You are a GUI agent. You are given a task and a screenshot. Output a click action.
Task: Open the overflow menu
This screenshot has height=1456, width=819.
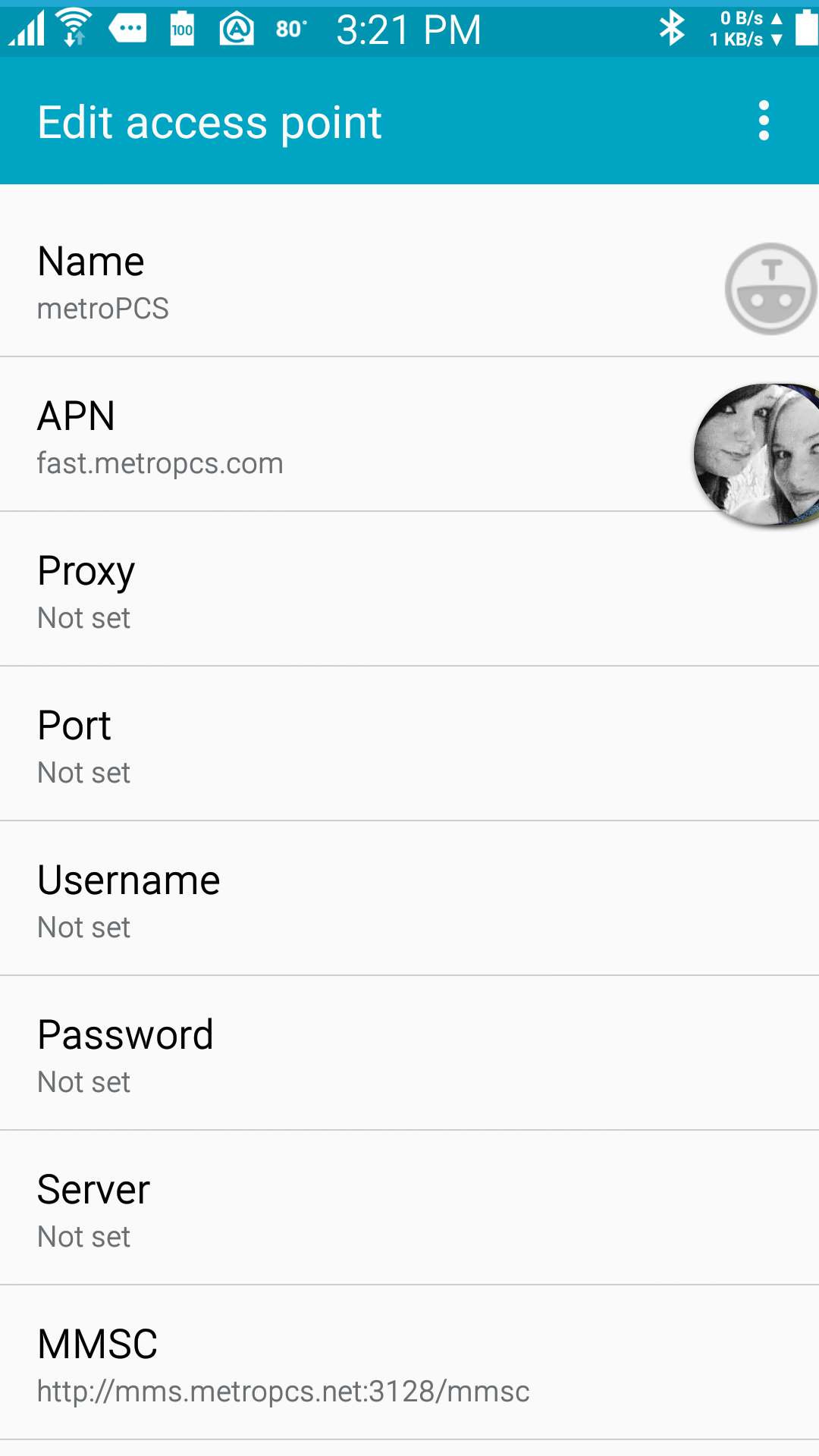(x=764, y=121)
